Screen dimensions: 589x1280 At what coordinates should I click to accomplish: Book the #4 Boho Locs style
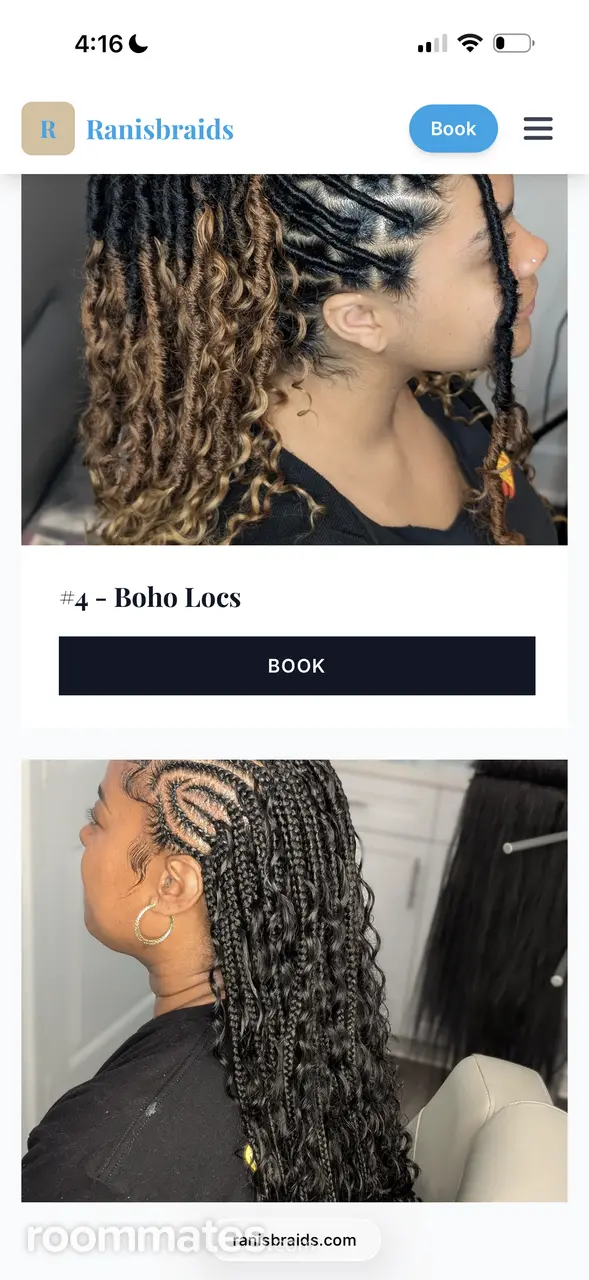click(x=297, y=666)
